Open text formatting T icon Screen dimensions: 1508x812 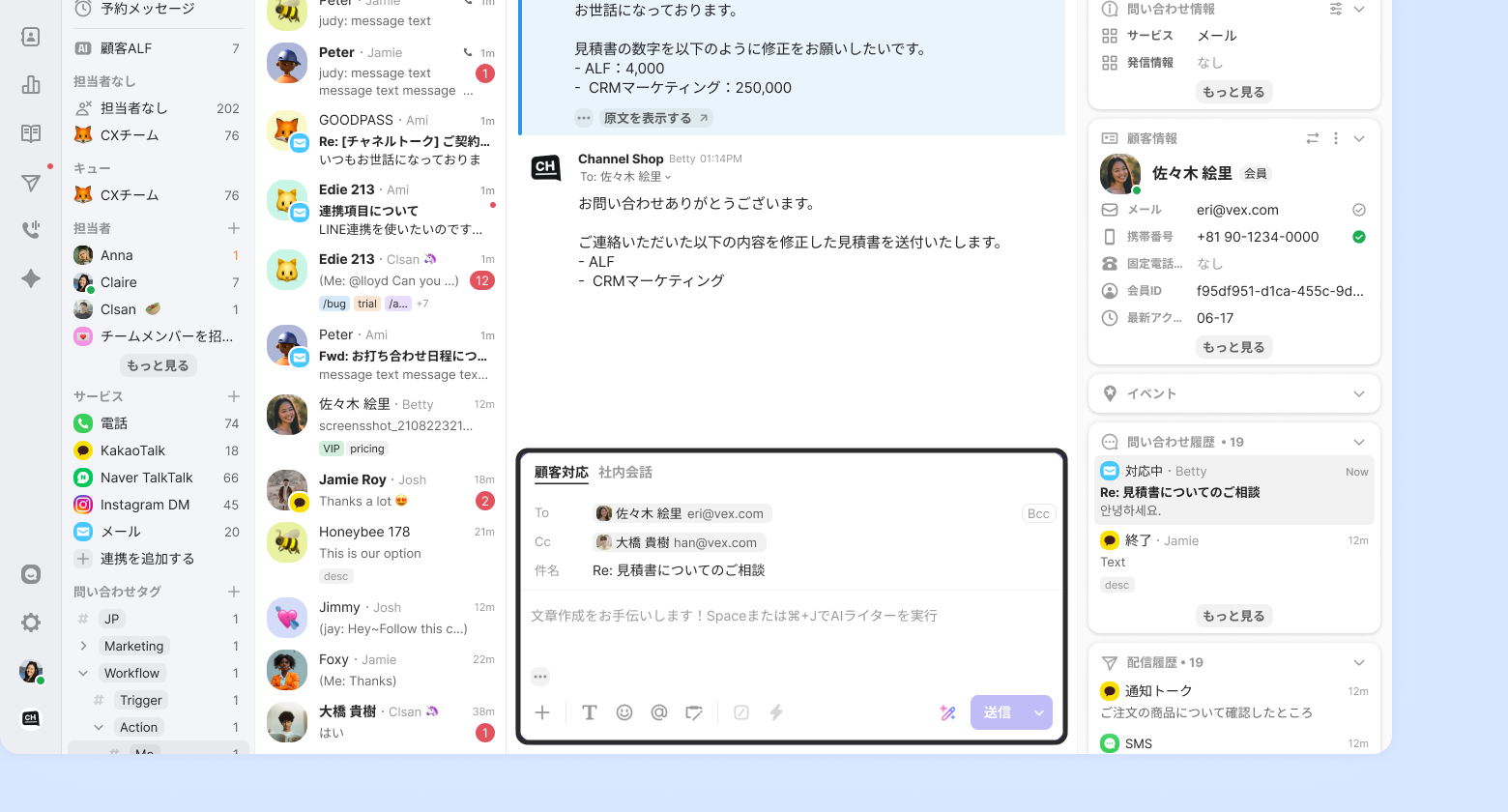[589, 712]
